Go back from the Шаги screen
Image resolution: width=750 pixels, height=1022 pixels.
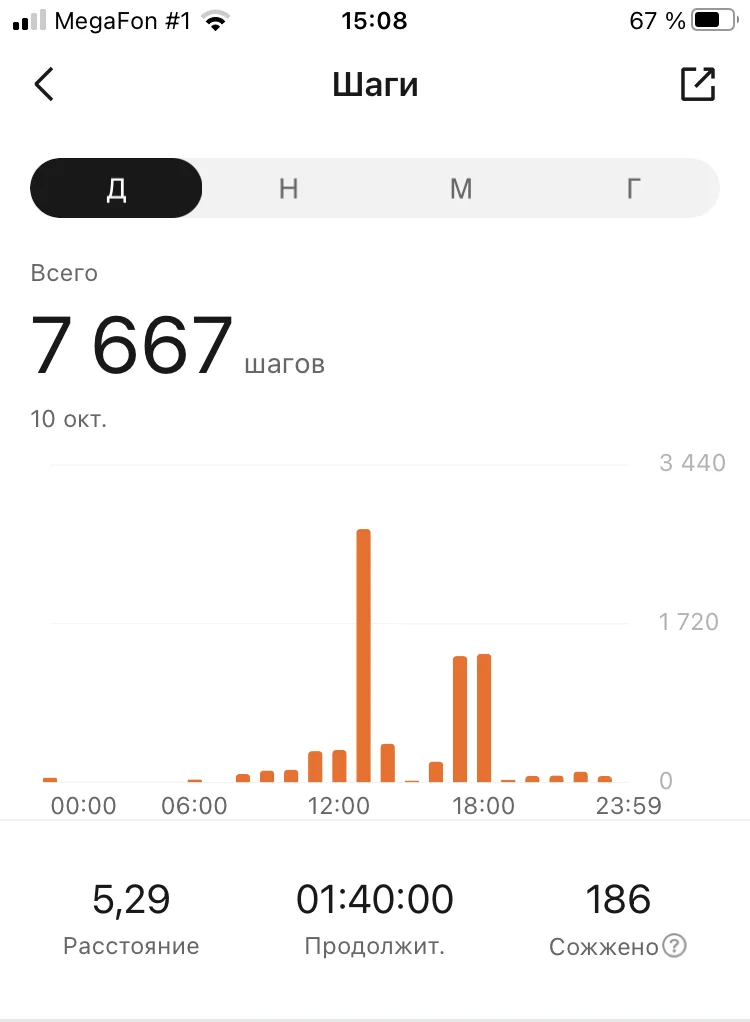click(x=44, y=85)
